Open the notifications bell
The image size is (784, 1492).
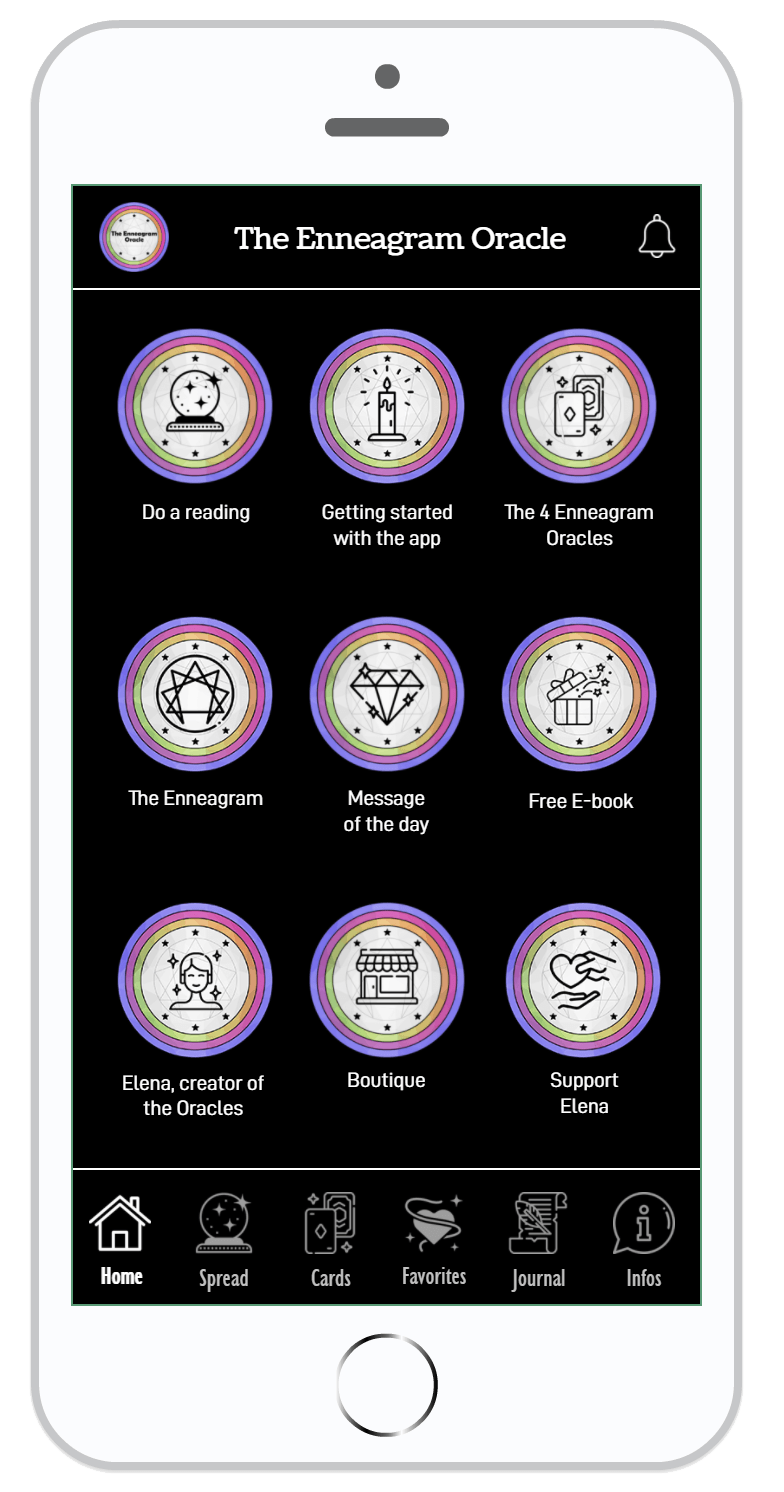click(x=657, y=237)
